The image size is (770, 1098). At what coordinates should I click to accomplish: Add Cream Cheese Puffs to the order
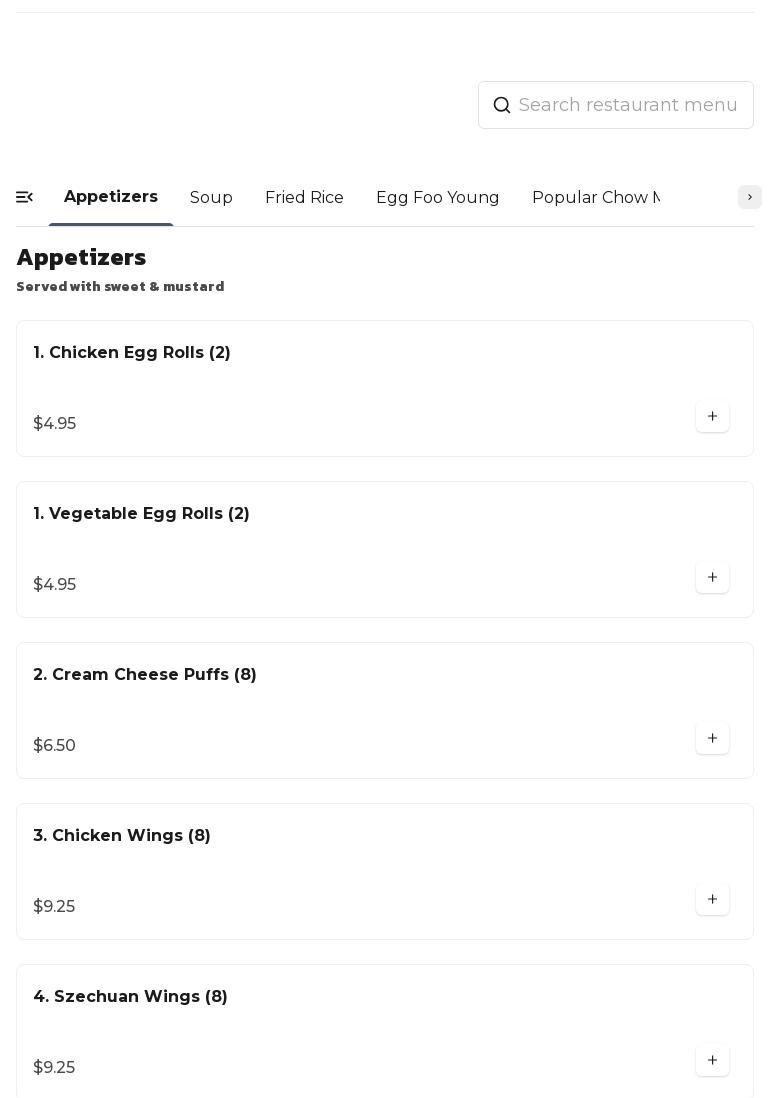pos(712,738)
